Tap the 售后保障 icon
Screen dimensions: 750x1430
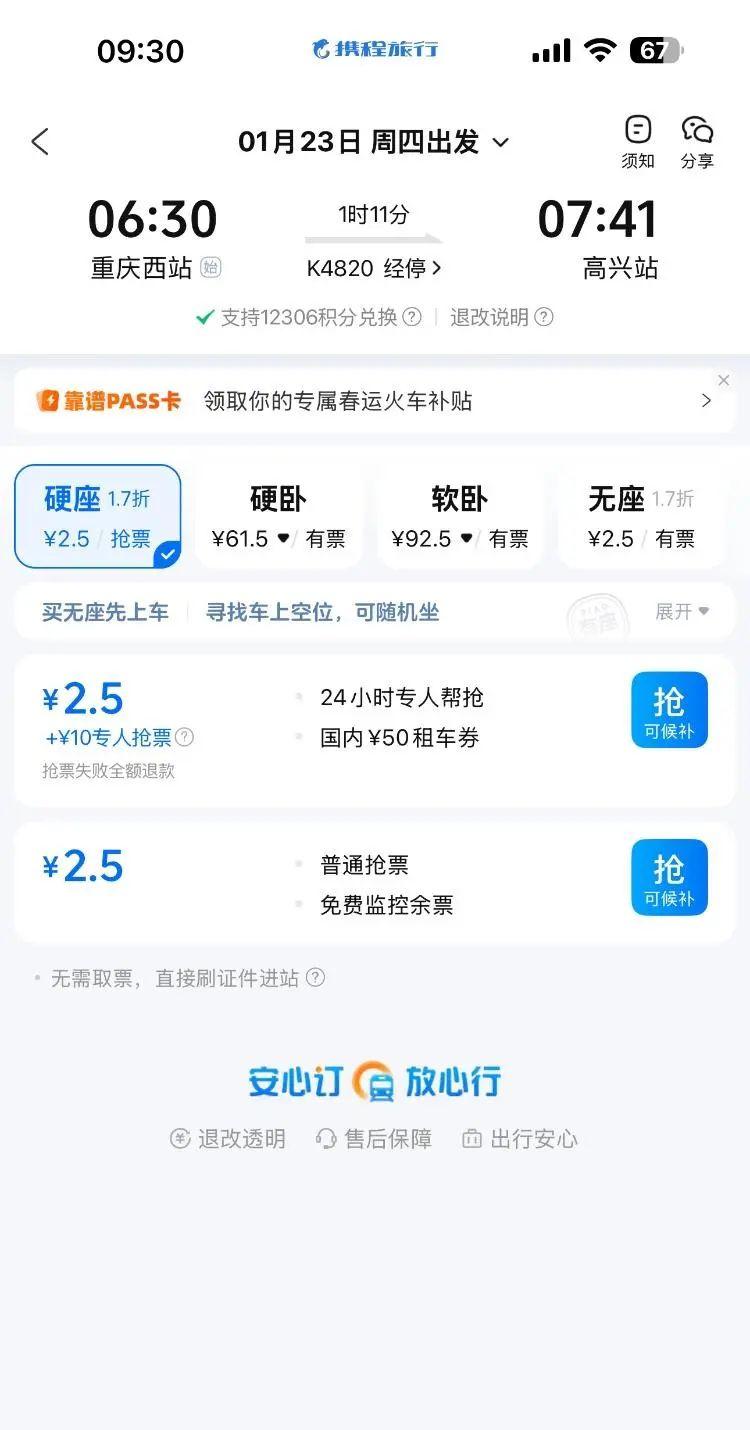tap(325, 1138)
